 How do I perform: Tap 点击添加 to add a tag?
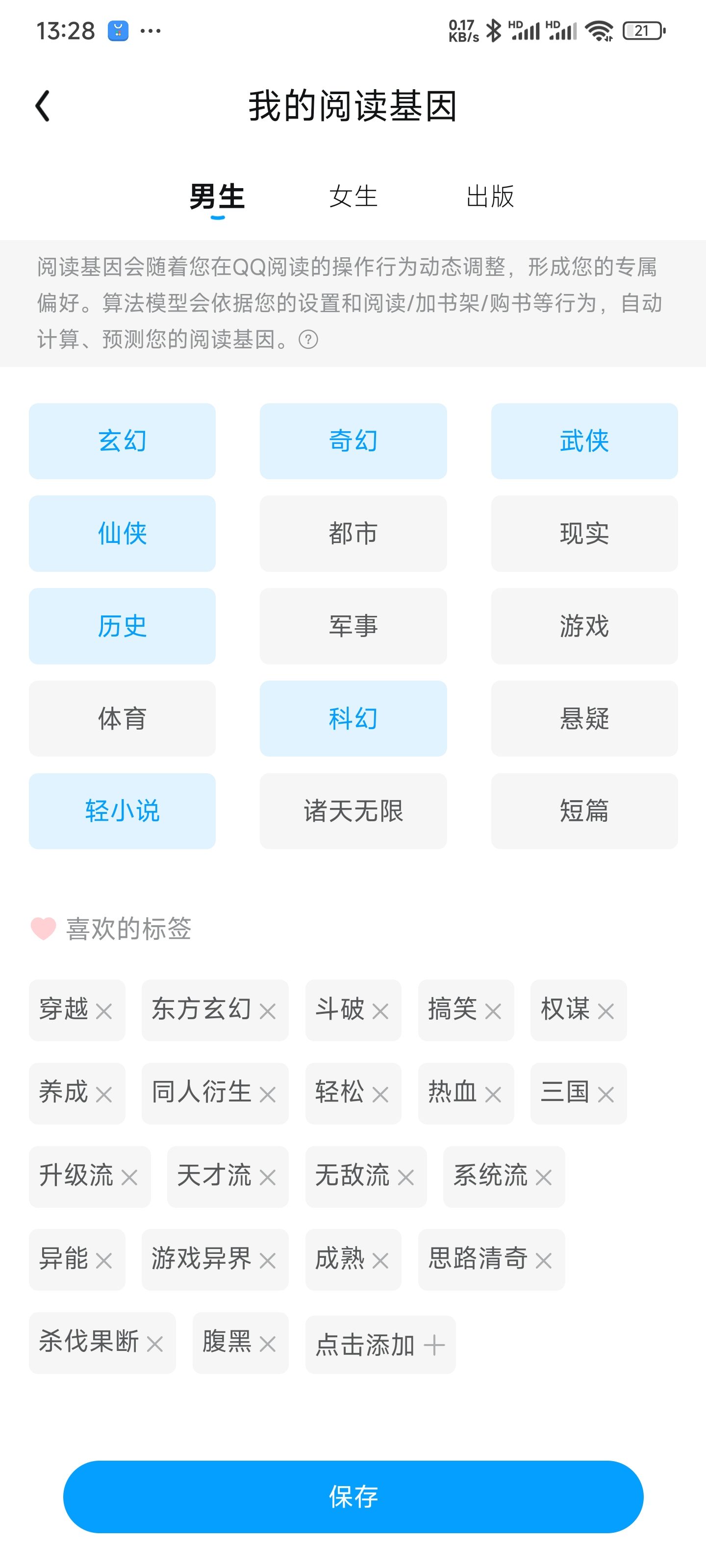pos(380,1344)
